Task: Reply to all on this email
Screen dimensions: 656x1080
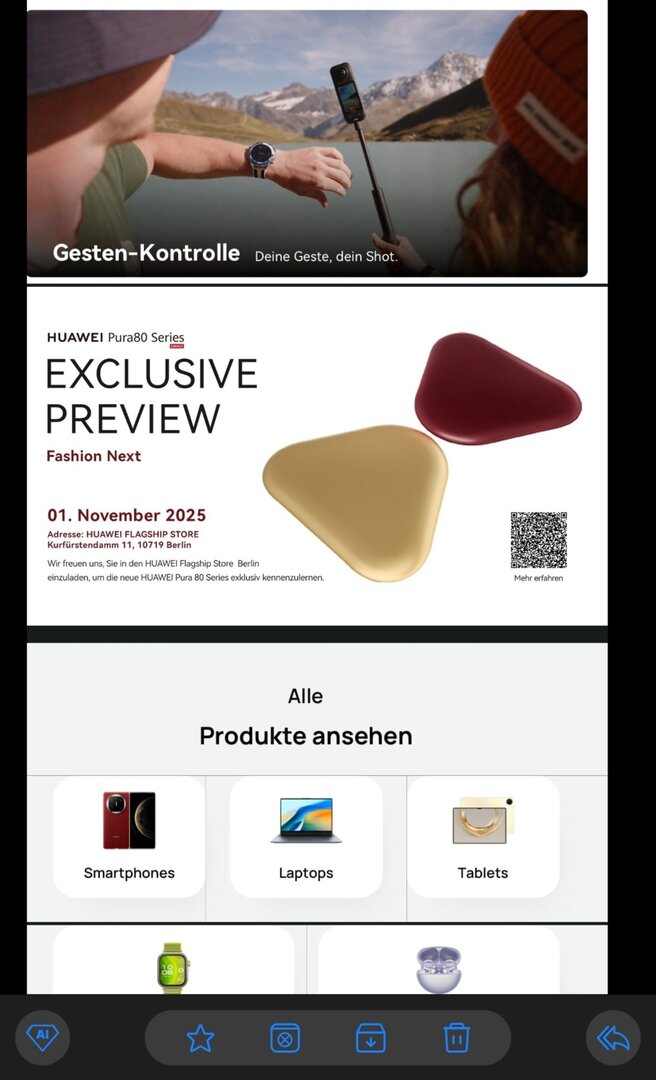Action: 613,1038
